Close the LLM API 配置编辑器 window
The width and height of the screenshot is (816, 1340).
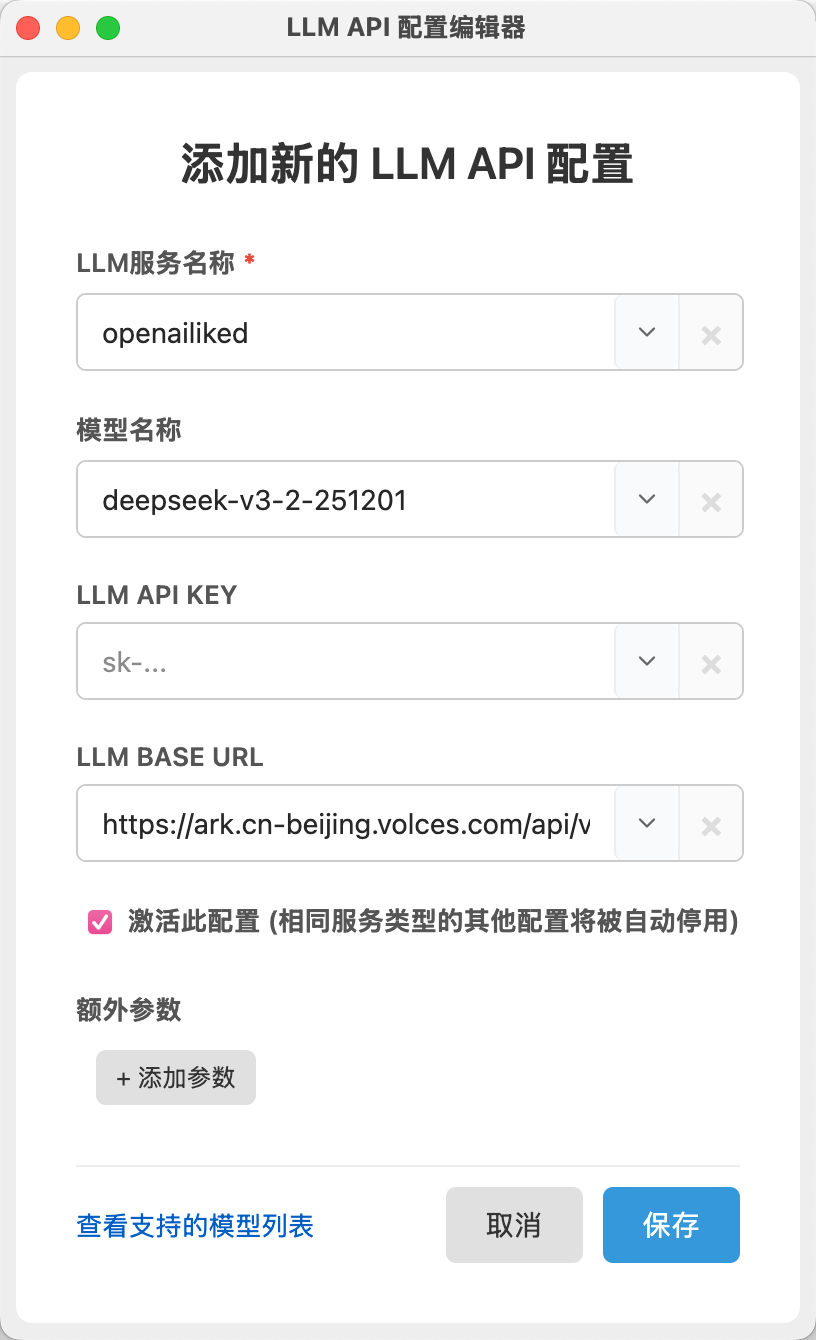click(x=28, y=27)
